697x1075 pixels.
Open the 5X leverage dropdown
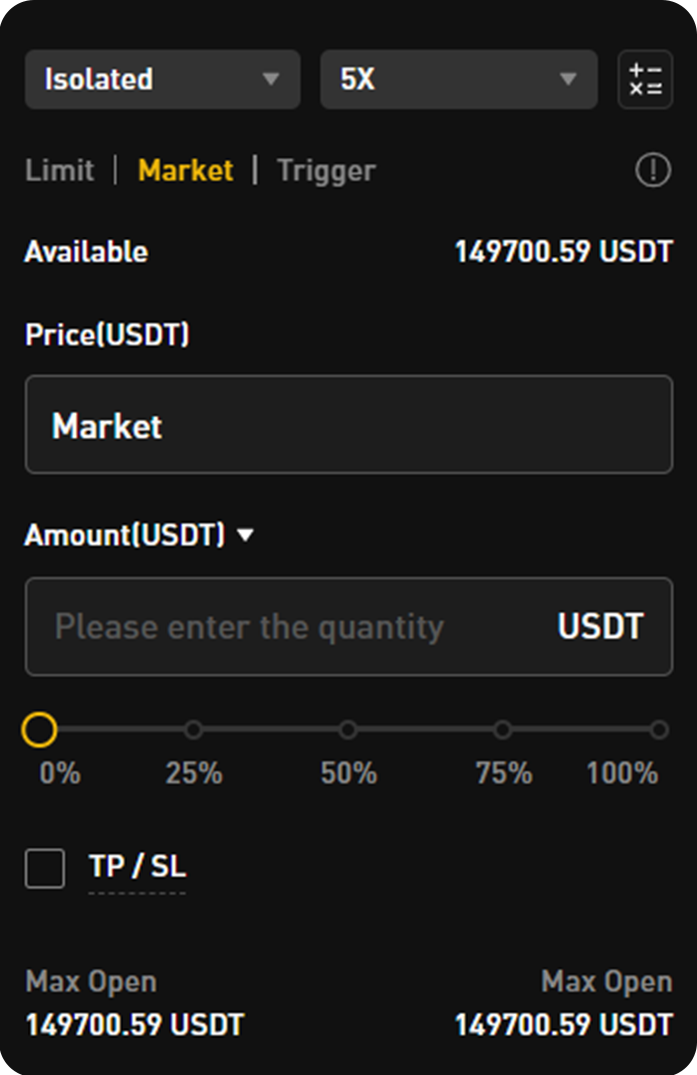pos(458,79)
